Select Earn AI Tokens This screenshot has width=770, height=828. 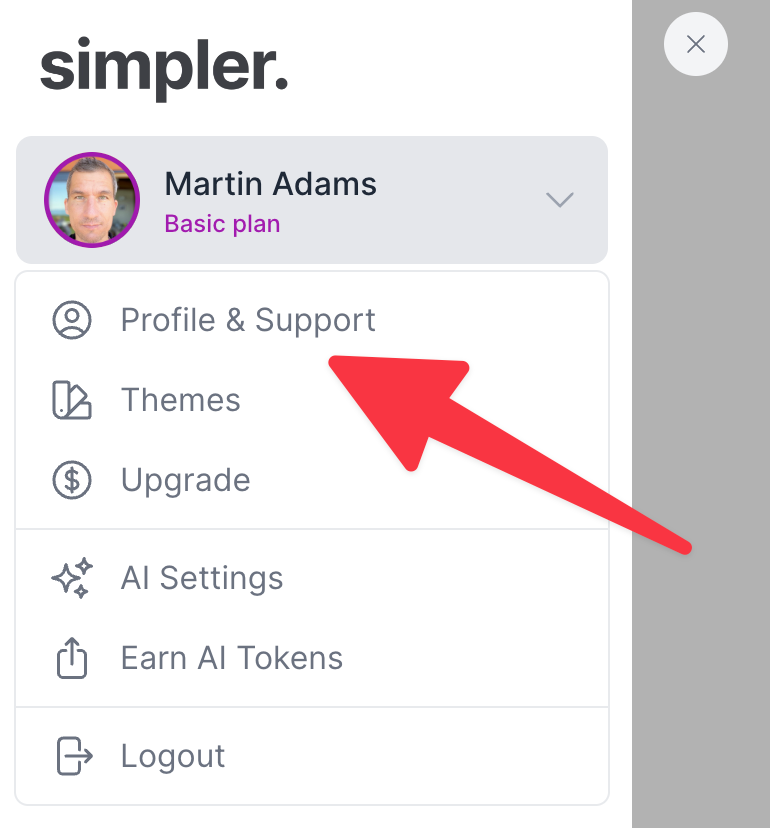231,658
